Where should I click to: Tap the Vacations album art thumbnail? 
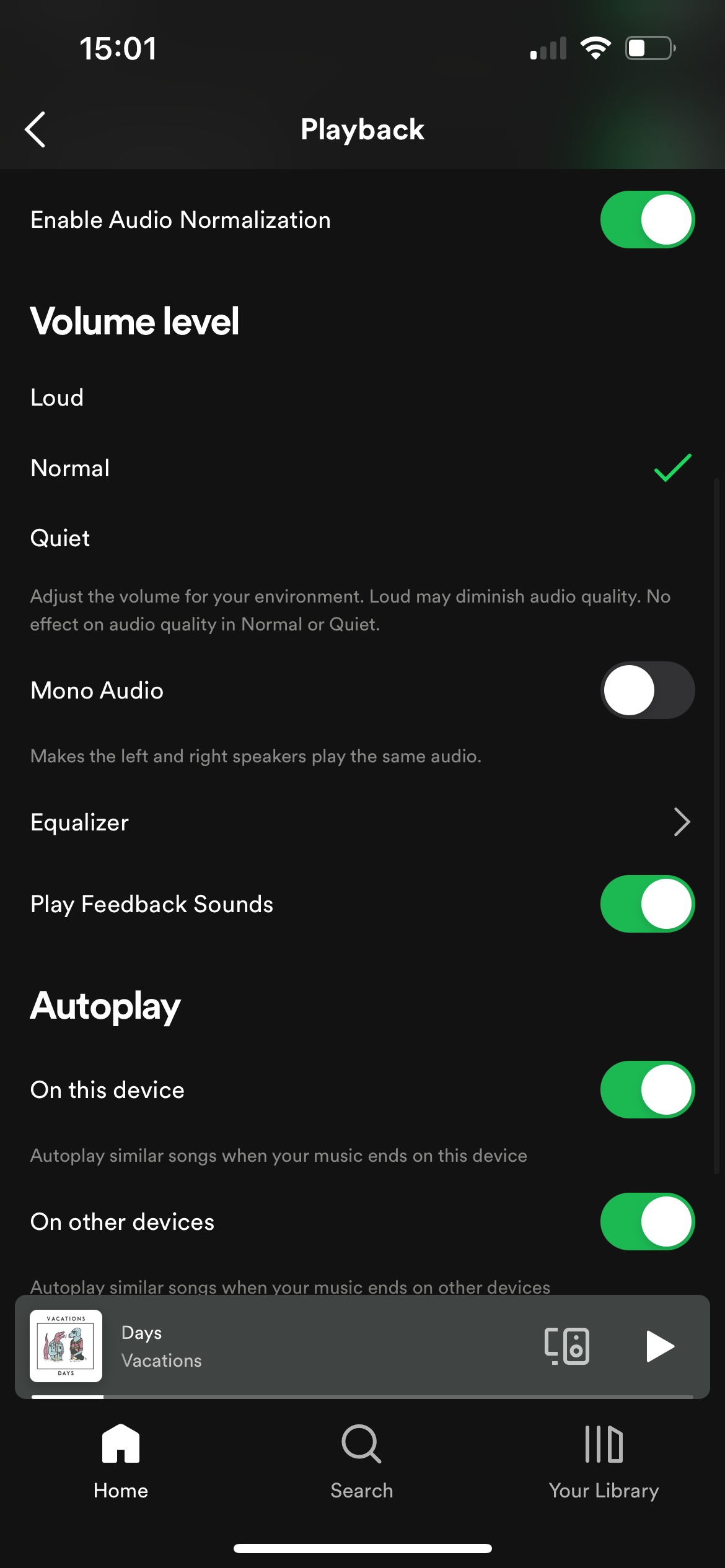[66, 1346]
